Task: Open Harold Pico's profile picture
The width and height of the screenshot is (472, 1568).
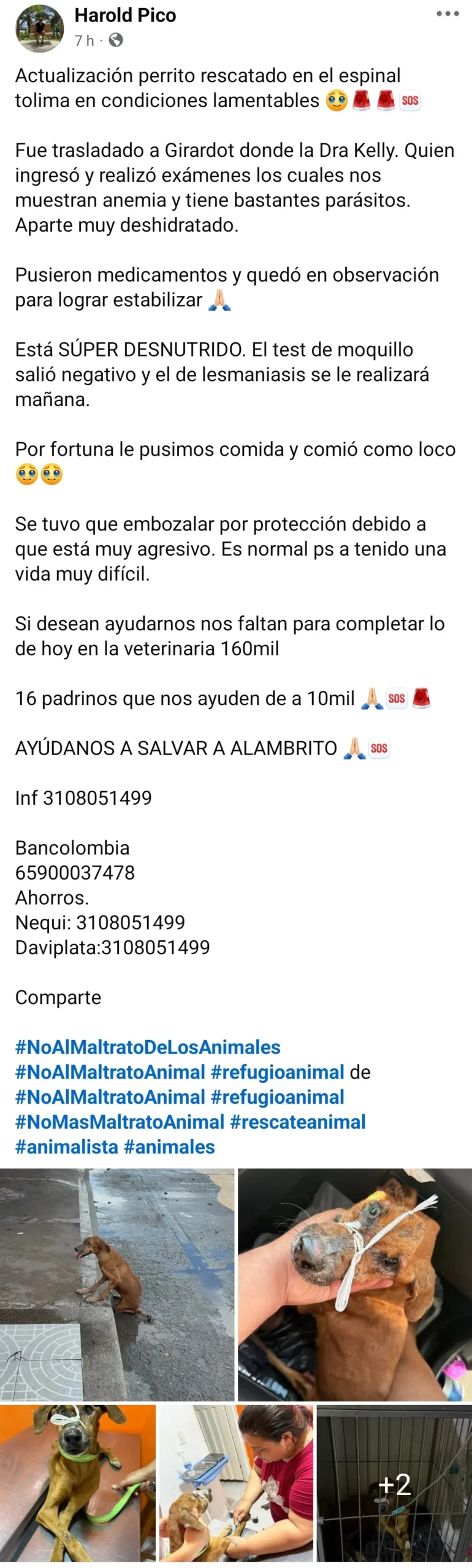Action: [x=40, y=28]
